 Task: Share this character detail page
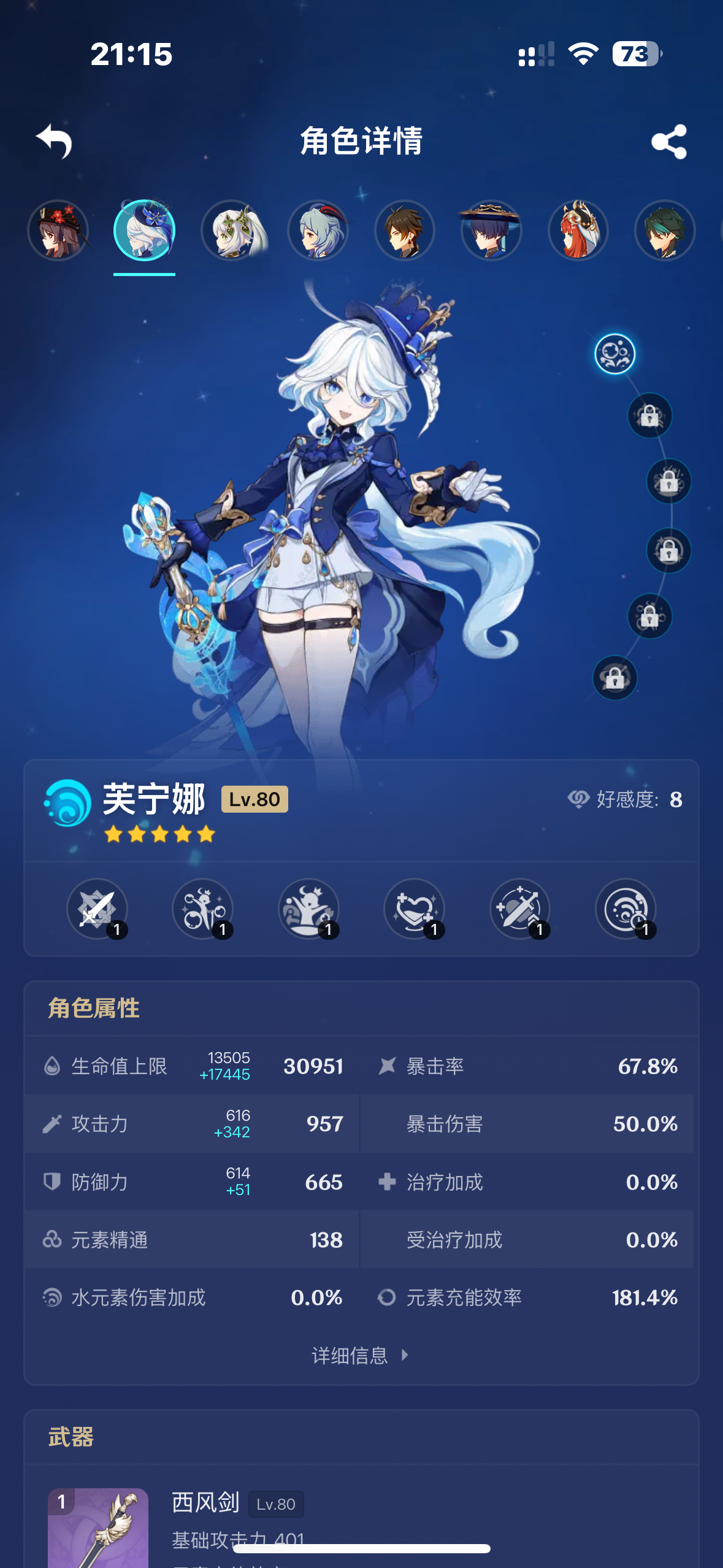(x=669, y=142)
